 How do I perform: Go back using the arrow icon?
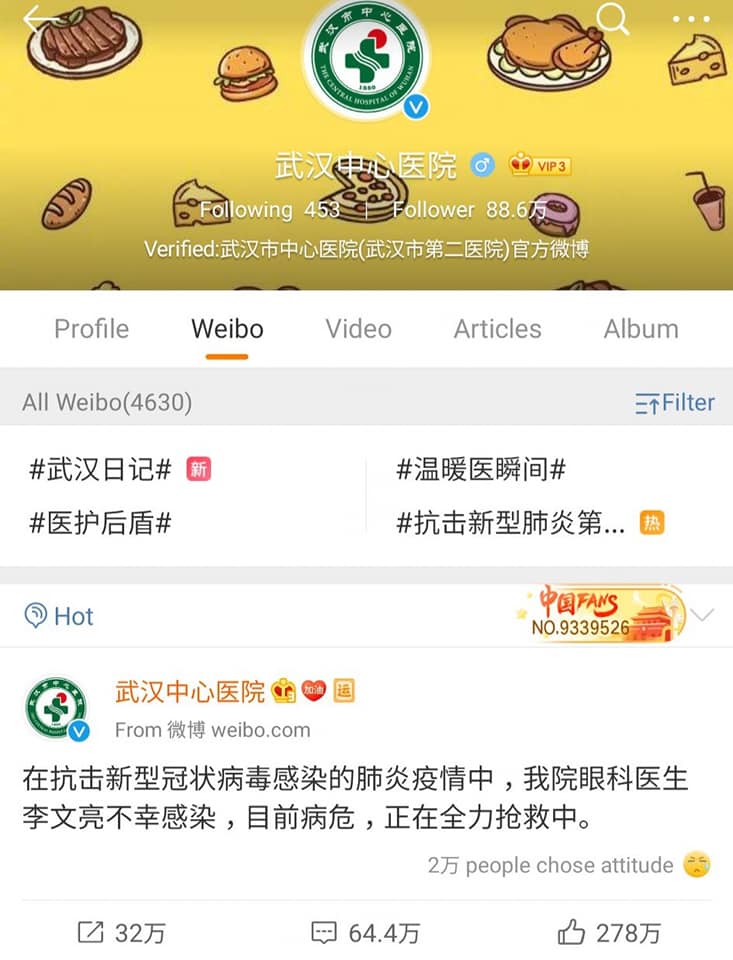(x=40, y=20)
